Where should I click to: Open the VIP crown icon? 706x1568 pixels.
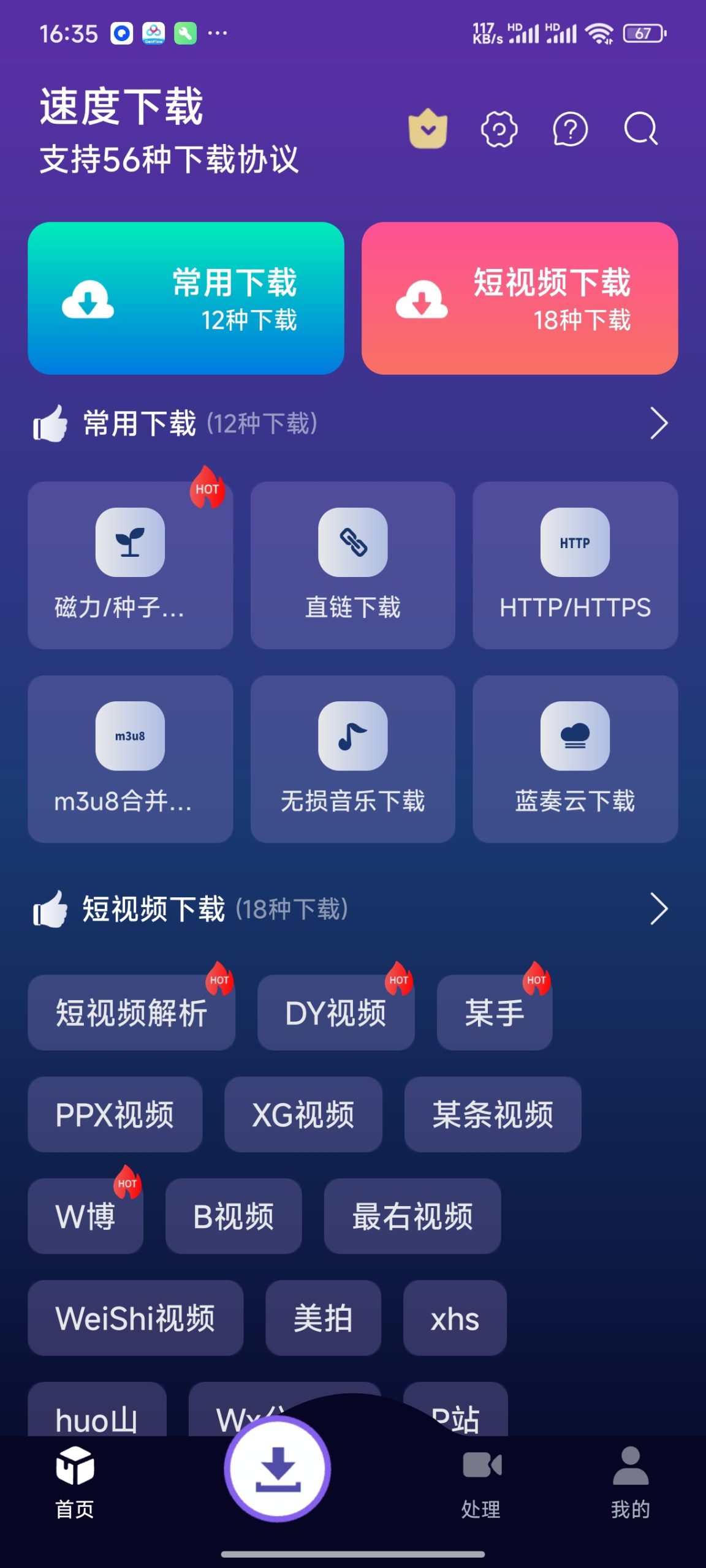(x=428, y=129)
